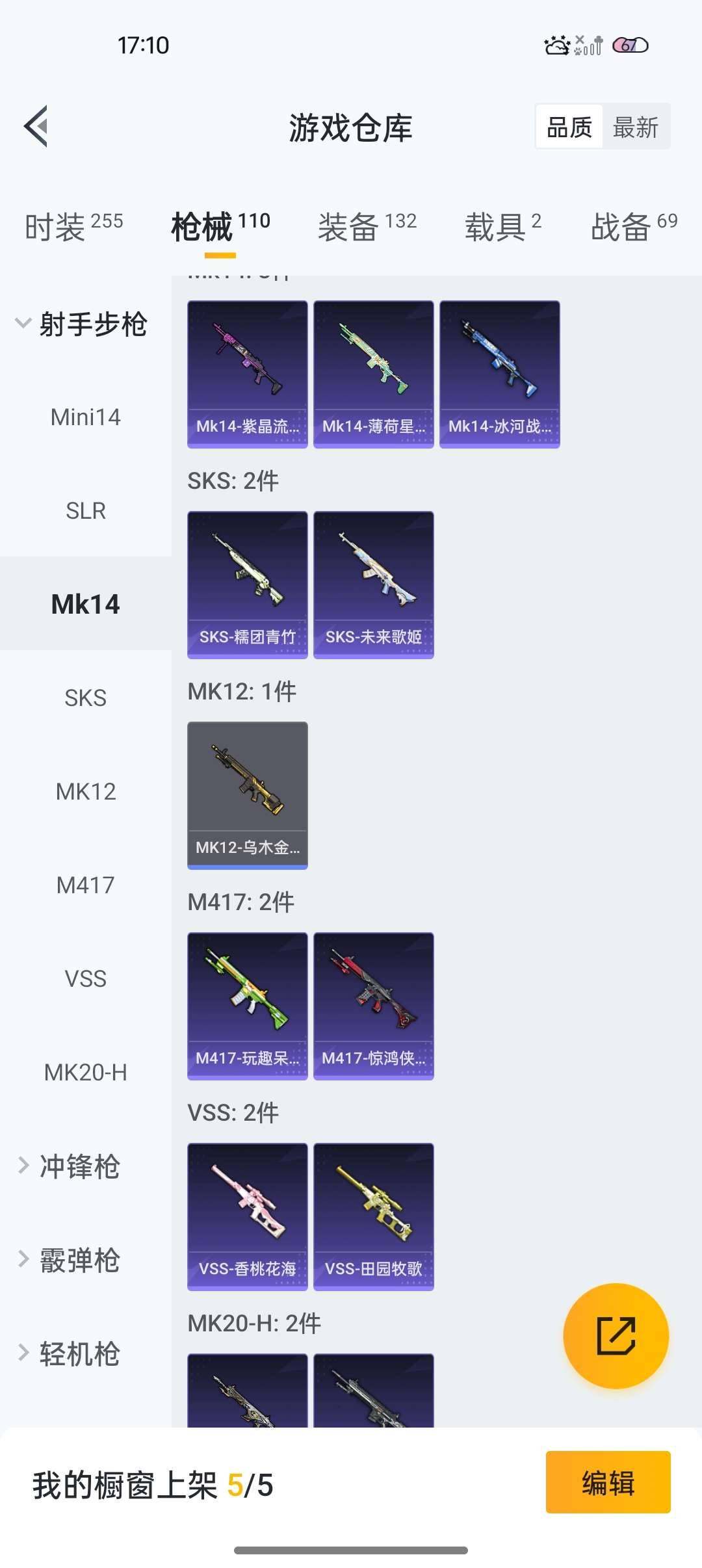Open the Mk14-紫晶流 skin tile
The width and height of the screenshot is (702, 1568).
(247, 374)
